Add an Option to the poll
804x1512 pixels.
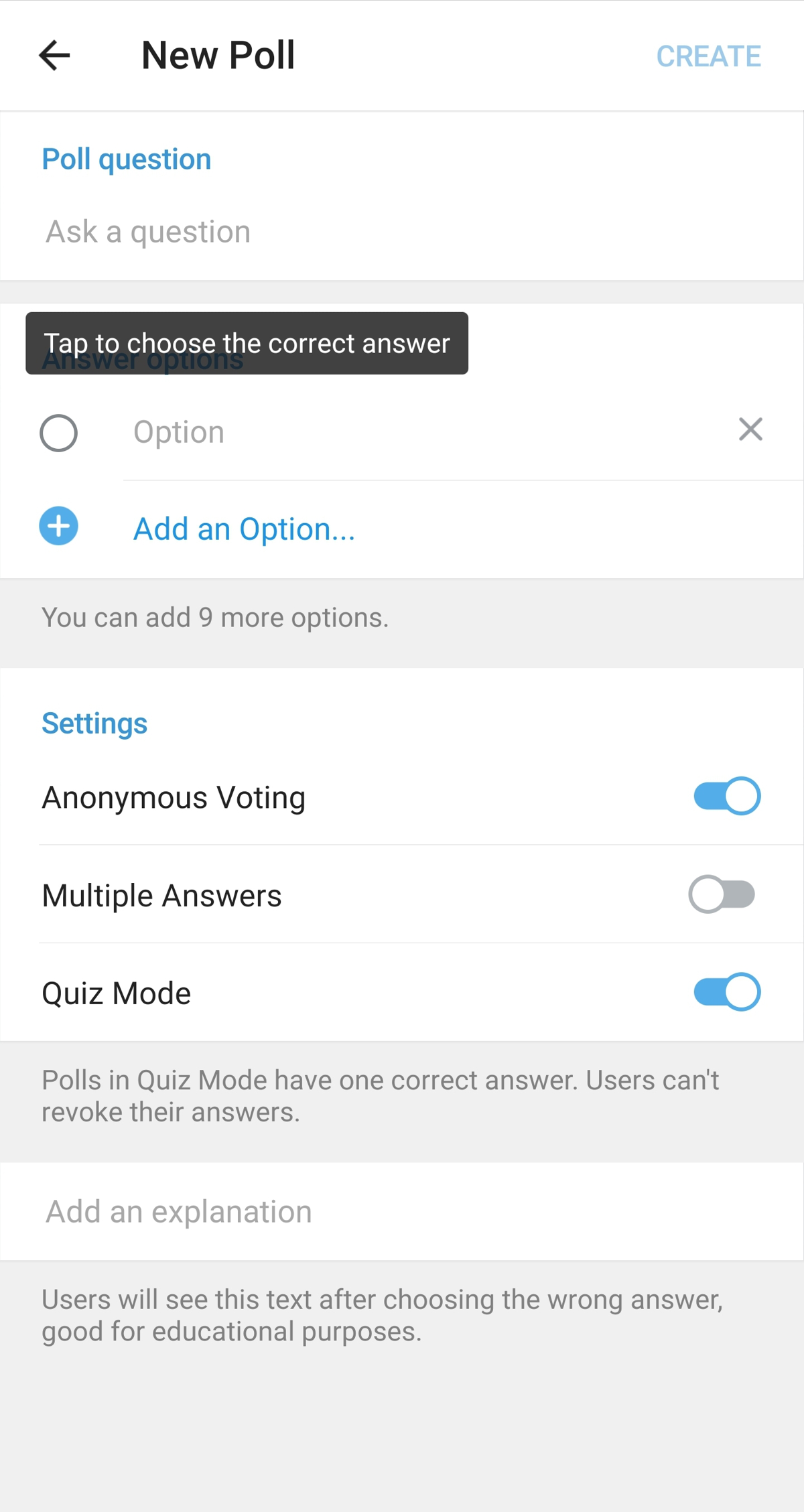(243, 529)
